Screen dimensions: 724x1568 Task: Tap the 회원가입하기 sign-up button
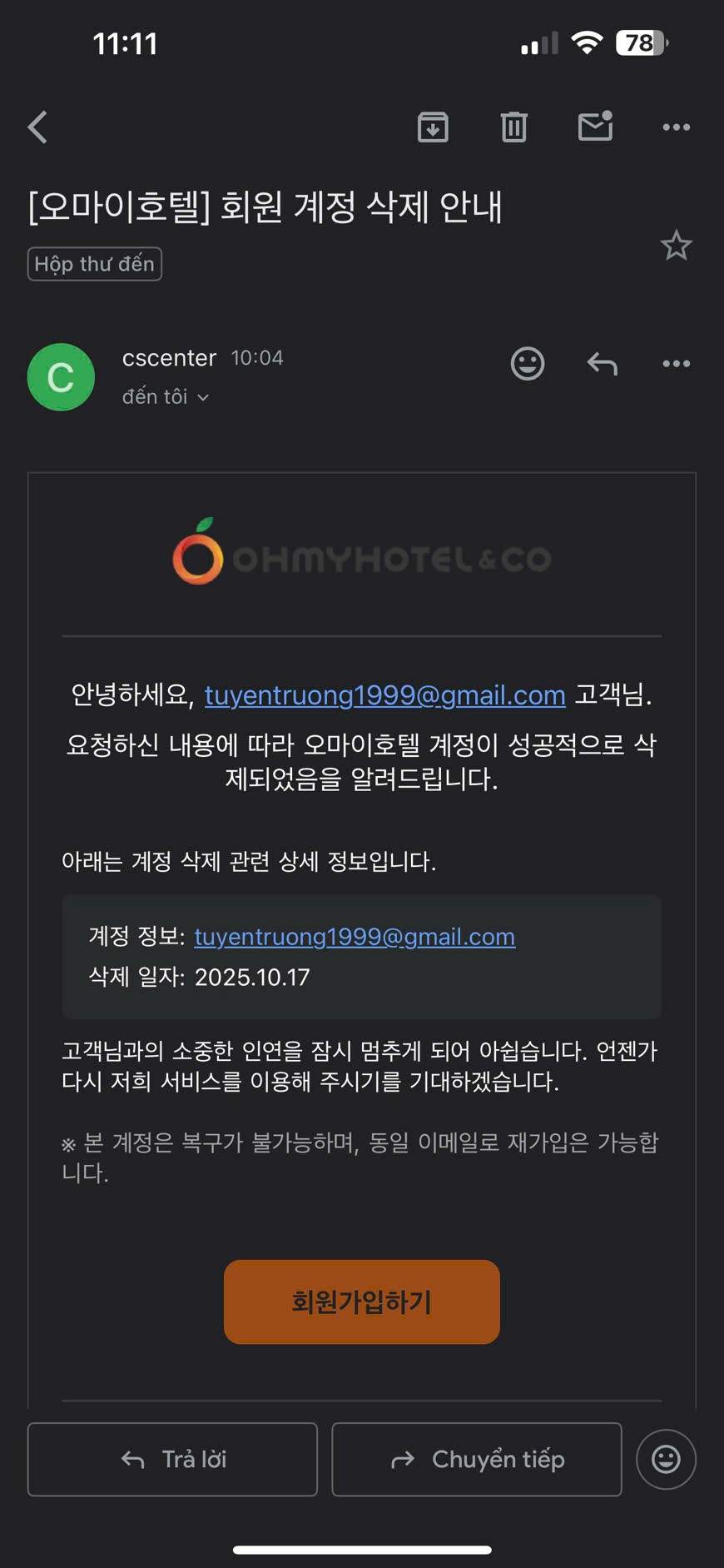(361, 1302)
